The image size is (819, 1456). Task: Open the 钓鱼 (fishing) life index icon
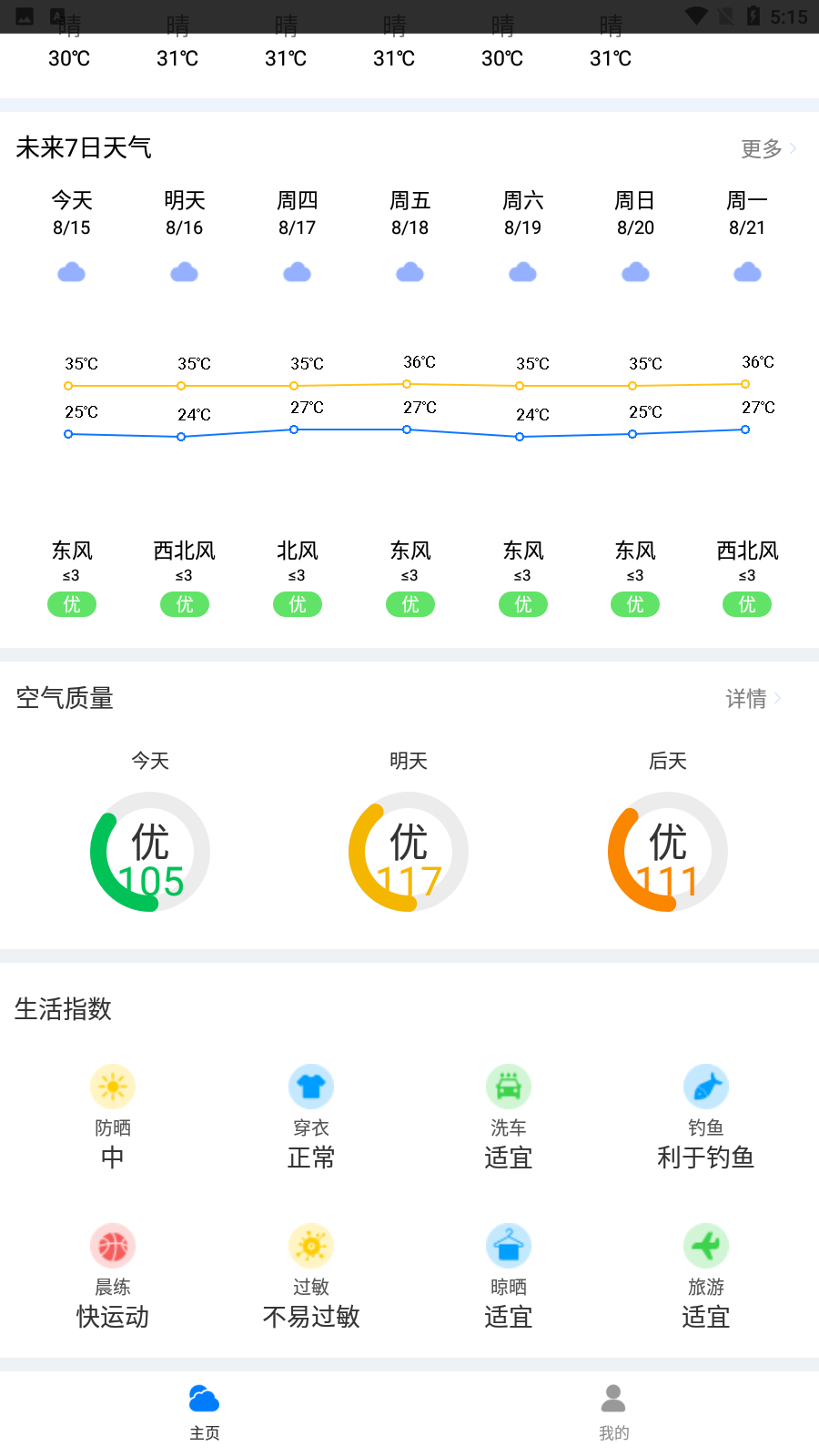click(706, 1087)
